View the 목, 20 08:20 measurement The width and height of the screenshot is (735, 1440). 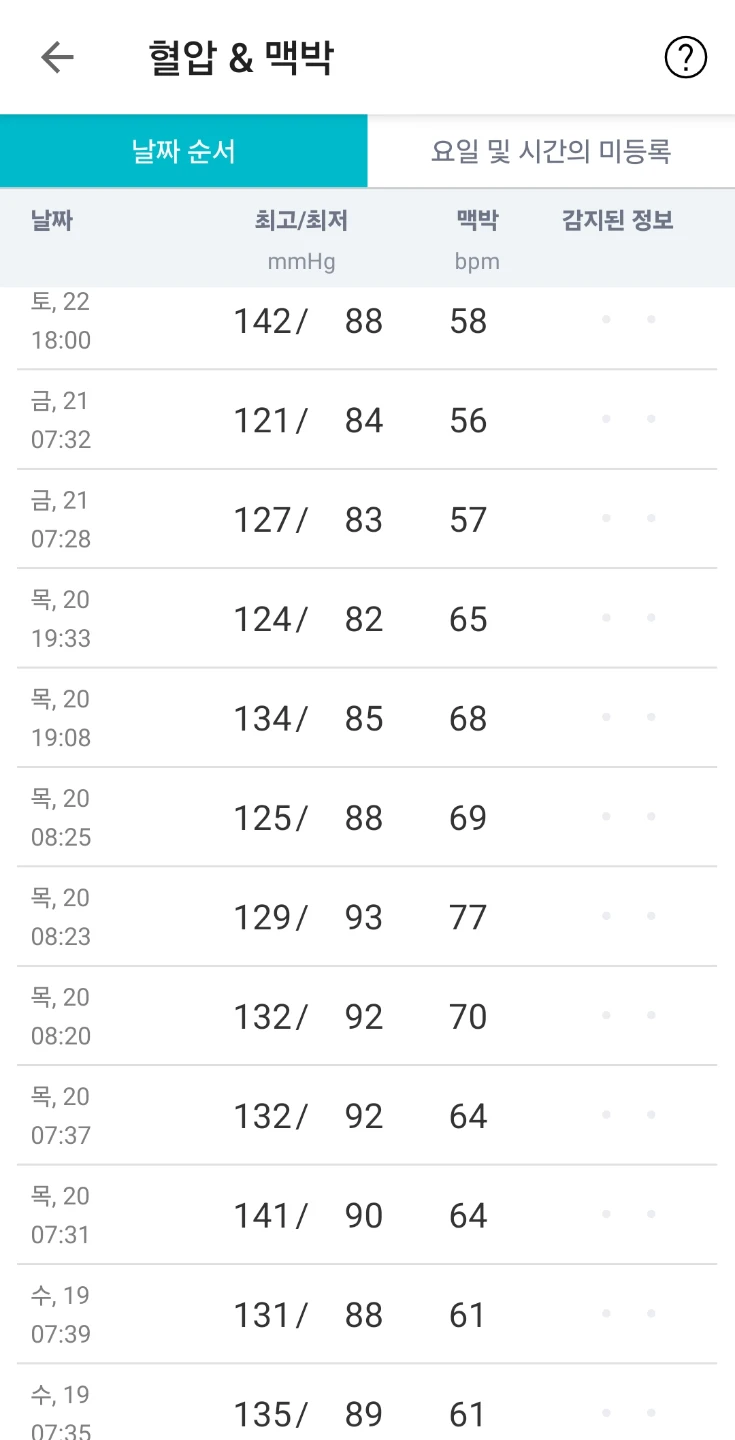click(367, 1016)
